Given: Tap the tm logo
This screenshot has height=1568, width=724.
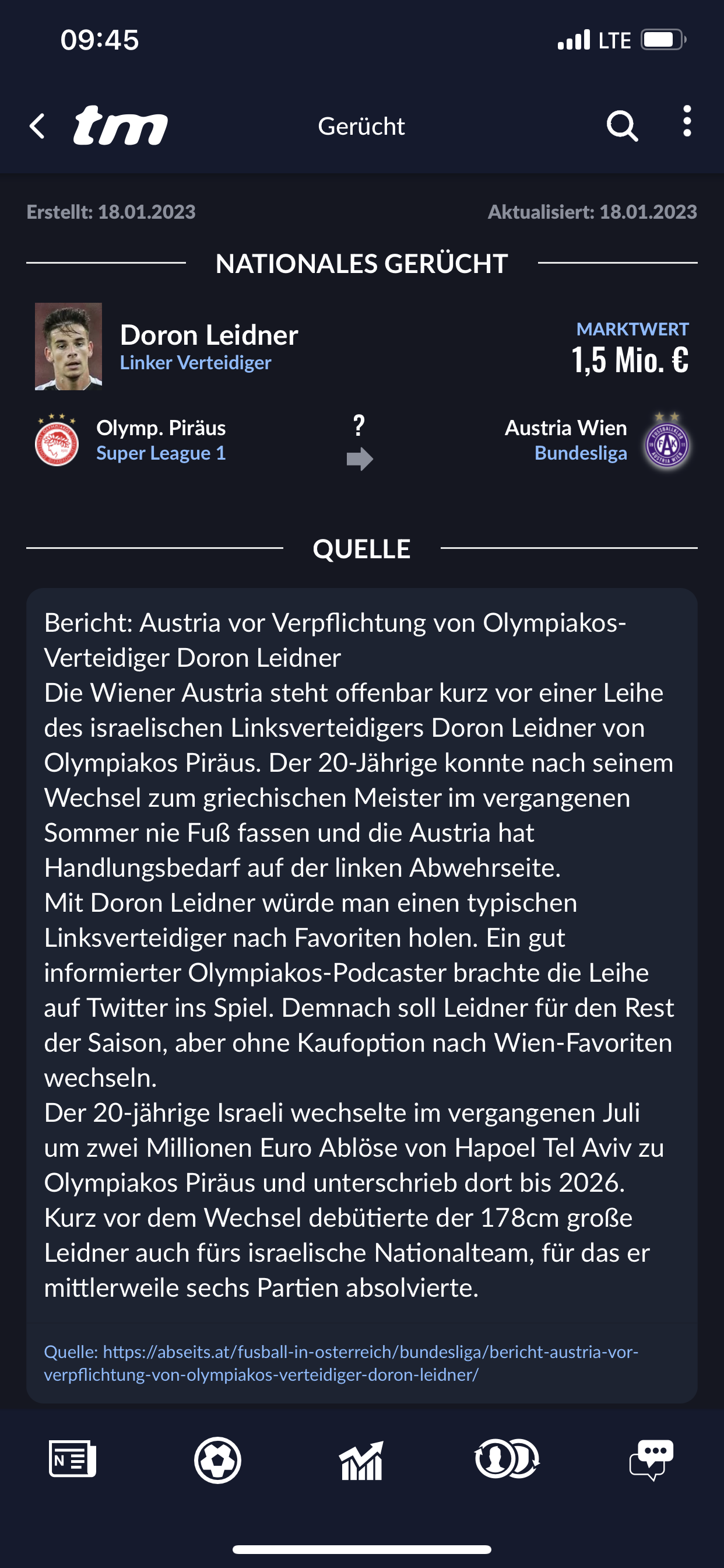Looking at the screenshot, I should pos(121,125).
